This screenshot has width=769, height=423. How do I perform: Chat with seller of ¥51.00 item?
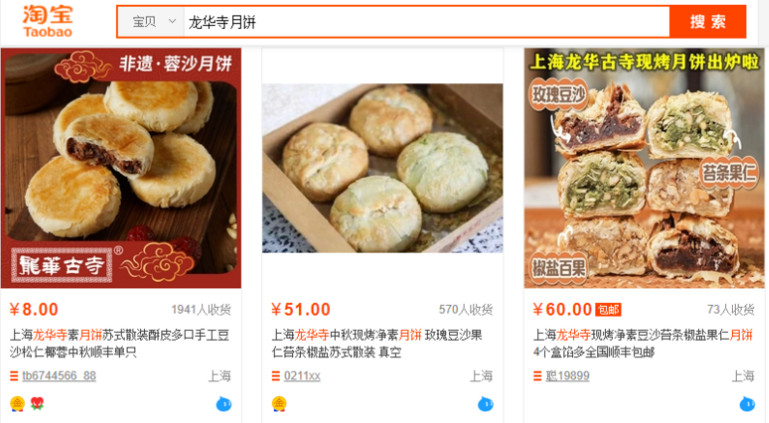click(x=485, y=404)
